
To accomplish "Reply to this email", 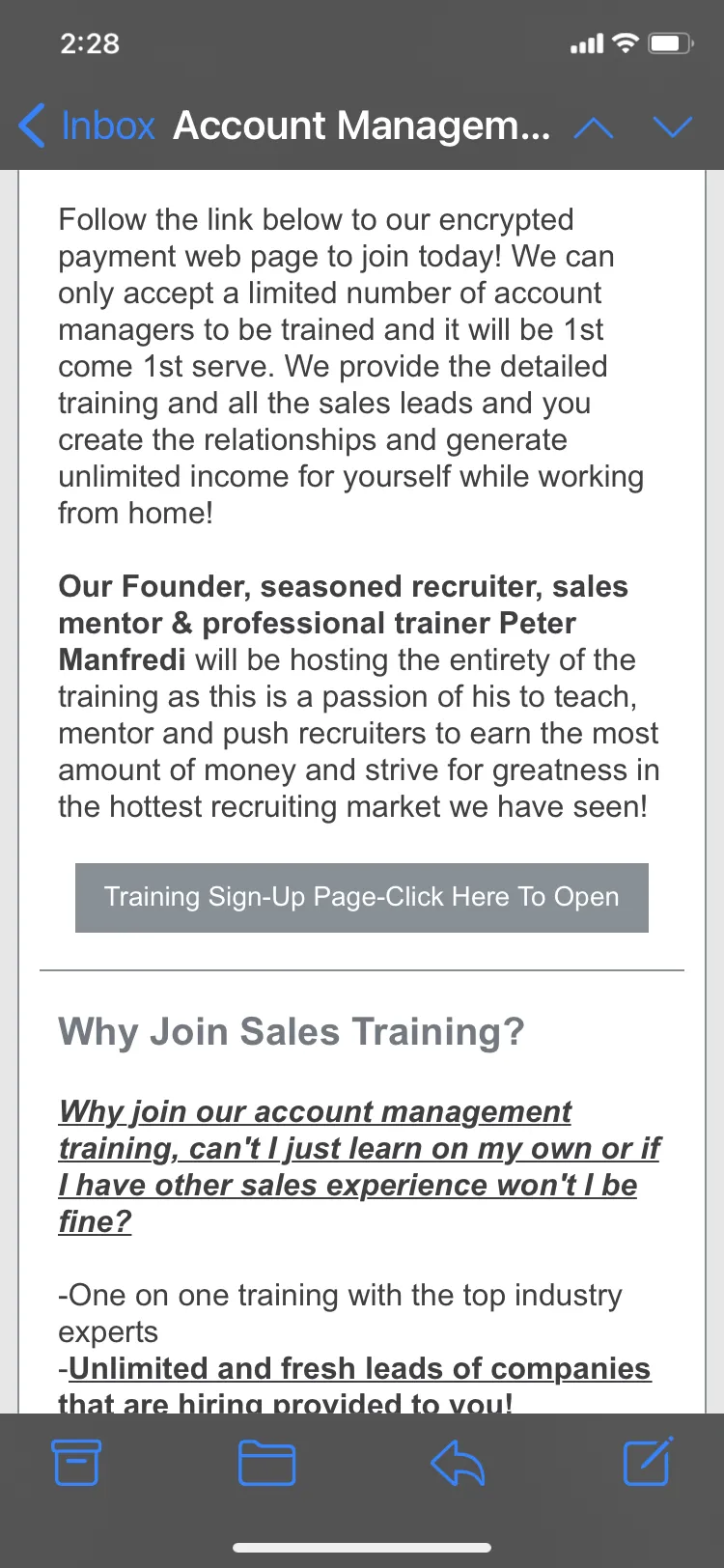I will coord(458,1463).
